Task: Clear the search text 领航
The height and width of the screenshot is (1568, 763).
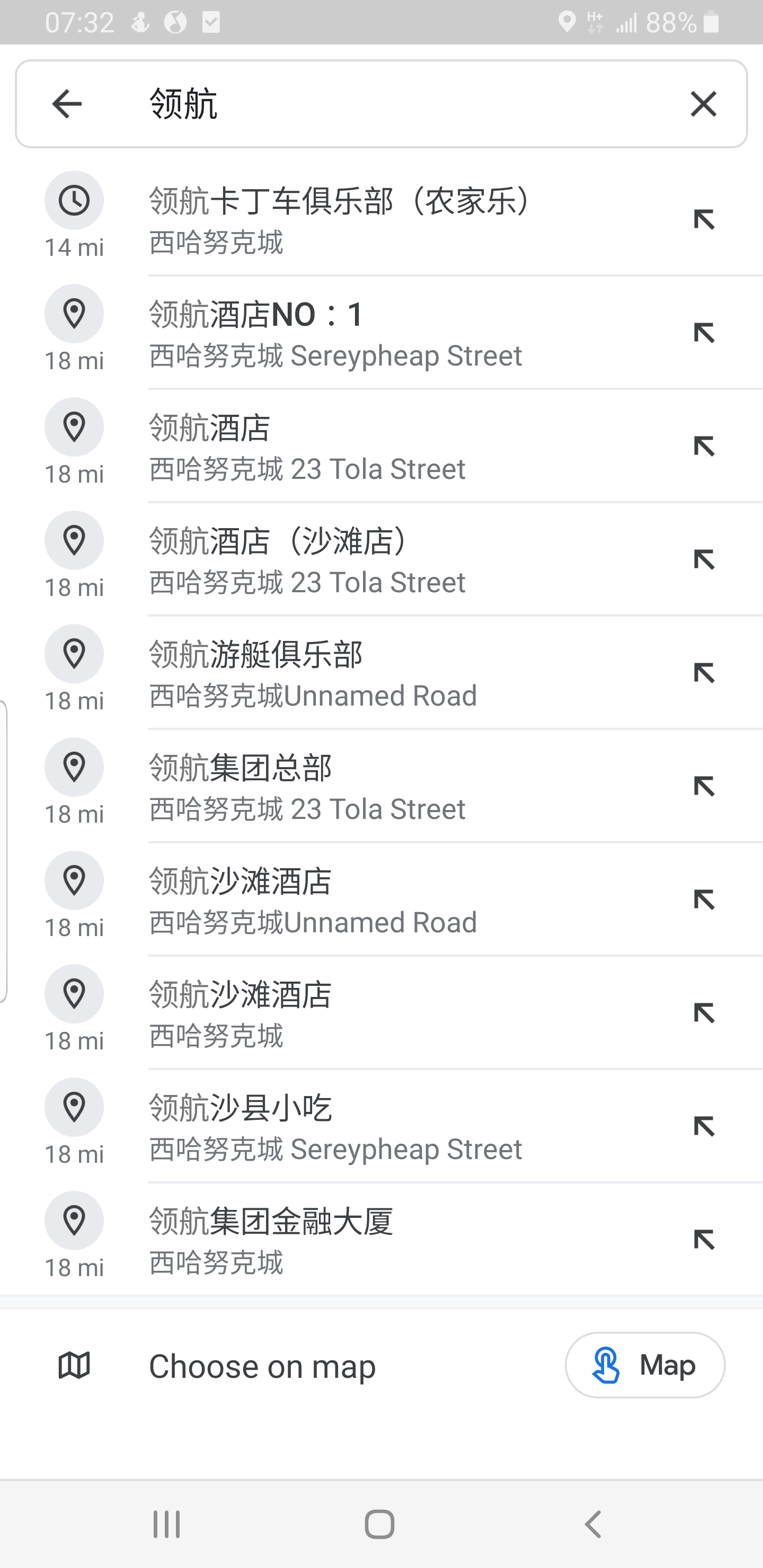Action: 703,103
